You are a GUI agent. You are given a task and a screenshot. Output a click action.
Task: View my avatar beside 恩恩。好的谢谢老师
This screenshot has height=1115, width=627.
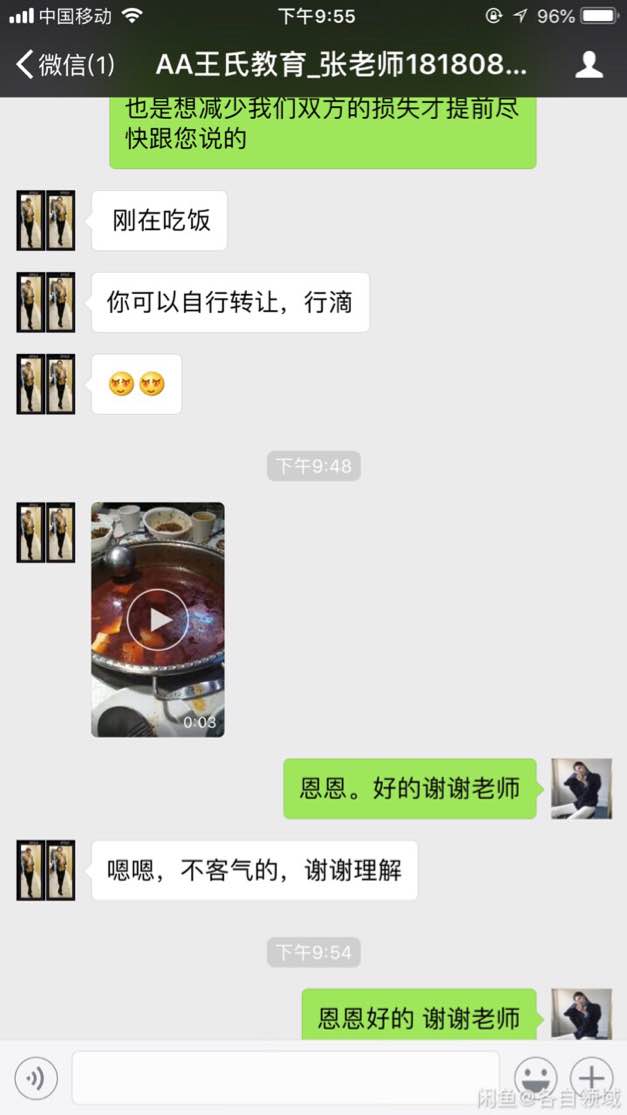581,789
